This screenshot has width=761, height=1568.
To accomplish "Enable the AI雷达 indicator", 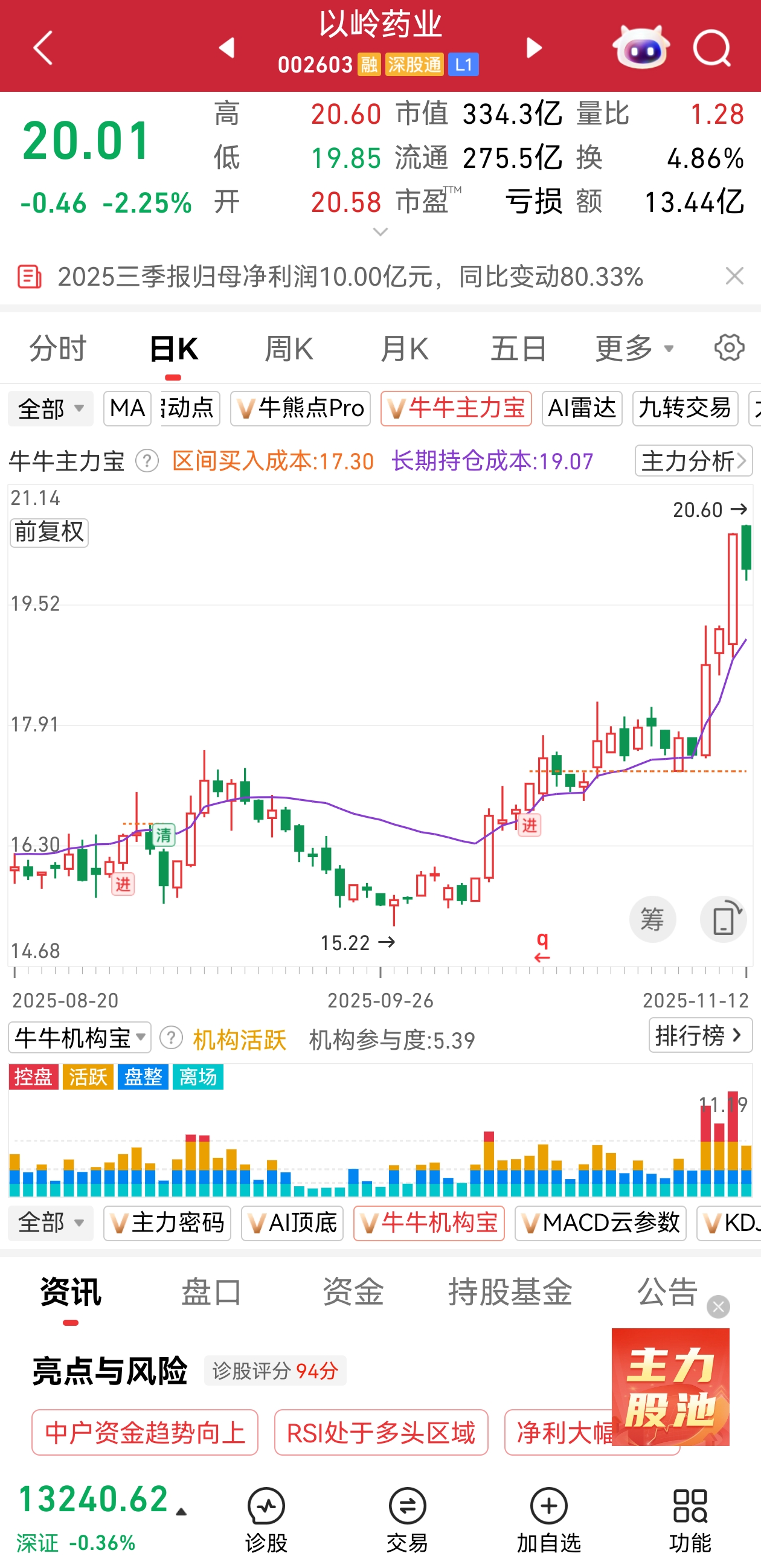I will click(582, 408).
